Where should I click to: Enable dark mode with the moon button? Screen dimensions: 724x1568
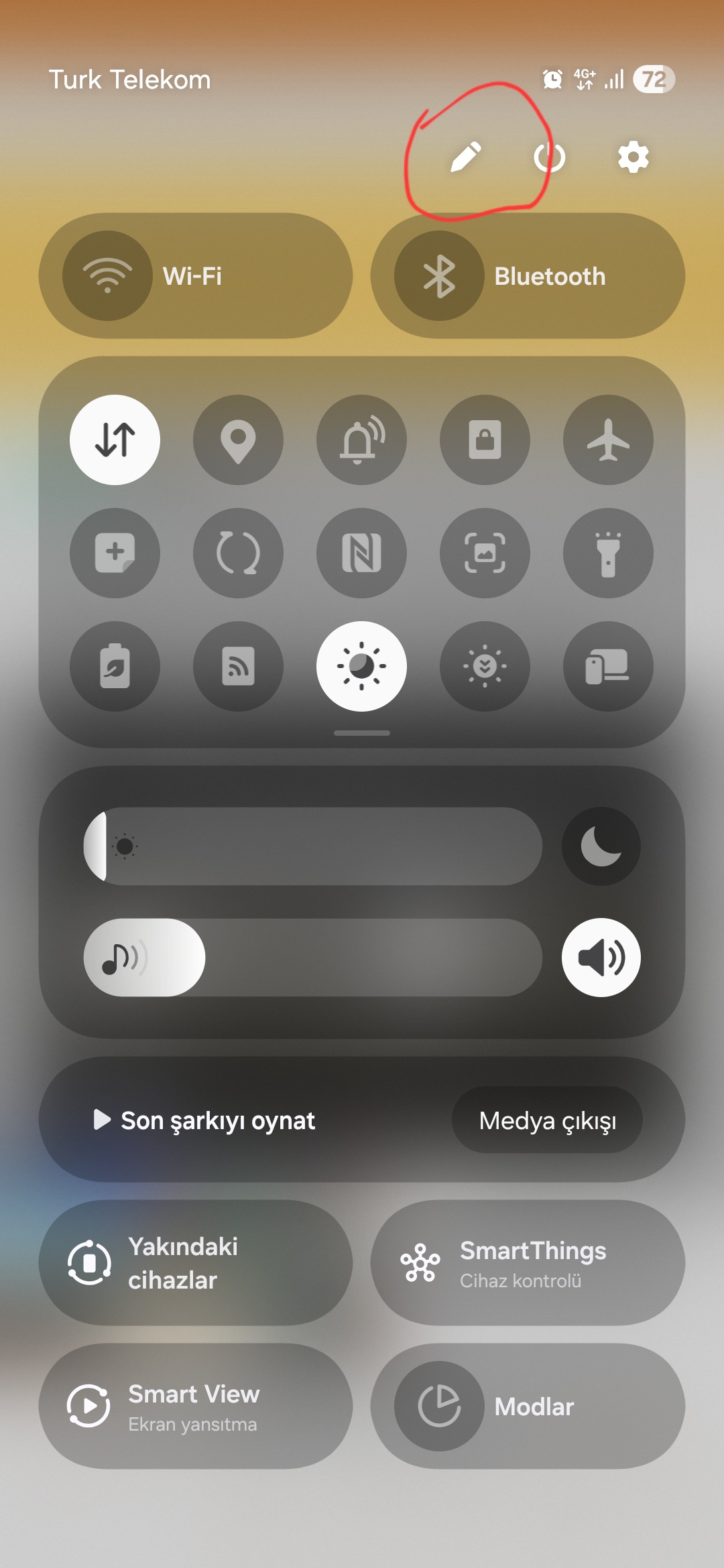601,846
